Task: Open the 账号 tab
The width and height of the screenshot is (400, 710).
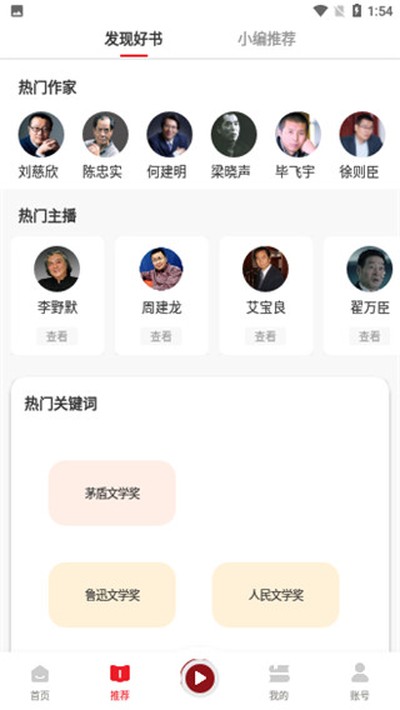Action: coord(360,682)
